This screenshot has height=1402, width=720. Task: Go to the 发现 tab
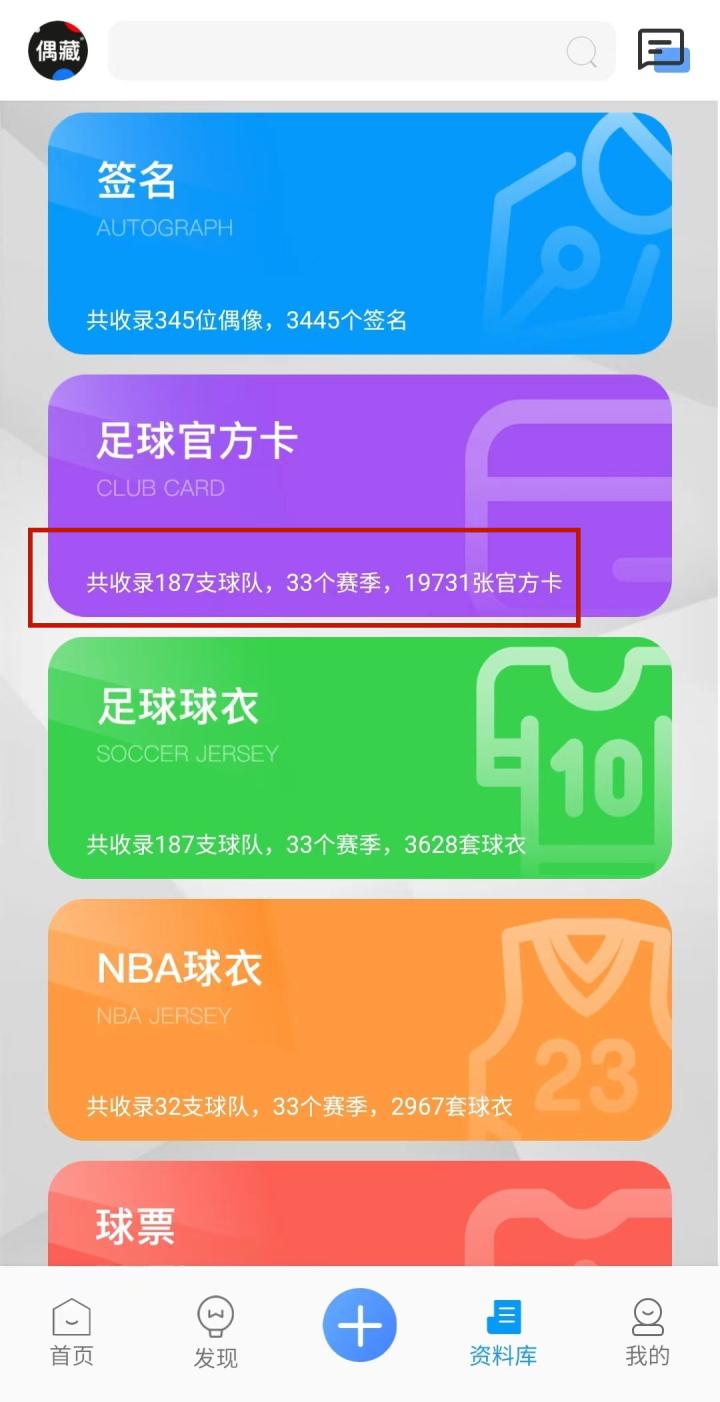(215, 1334)
